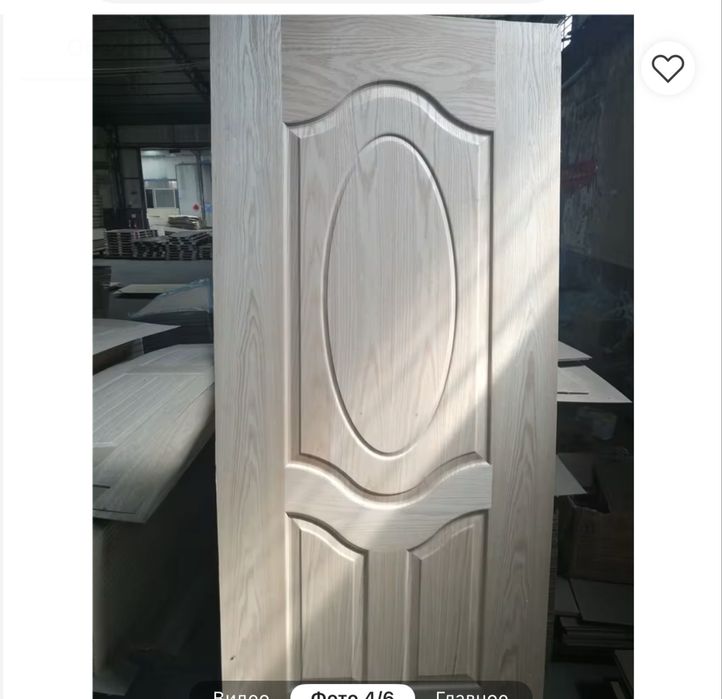The width and height of the screenshot is (722, 699).
Task: Switch to the Видео tab
Action: (241, 692)
